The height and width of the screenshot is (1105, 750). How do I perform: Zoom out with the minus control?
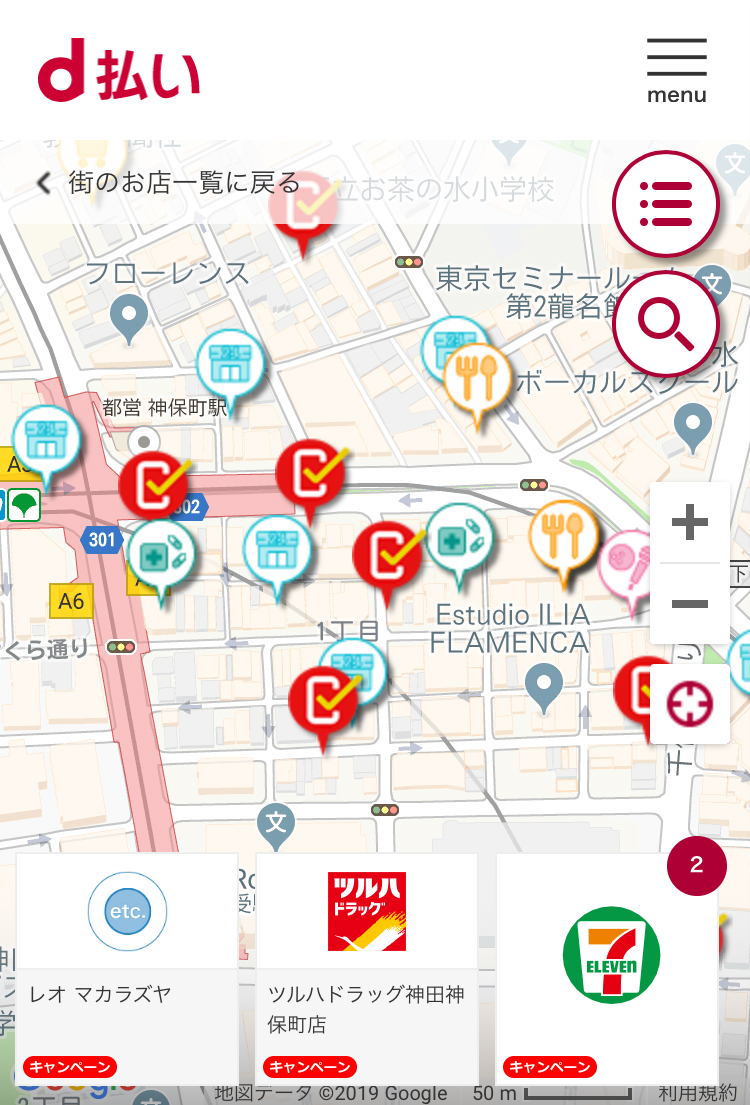(689, 604)
